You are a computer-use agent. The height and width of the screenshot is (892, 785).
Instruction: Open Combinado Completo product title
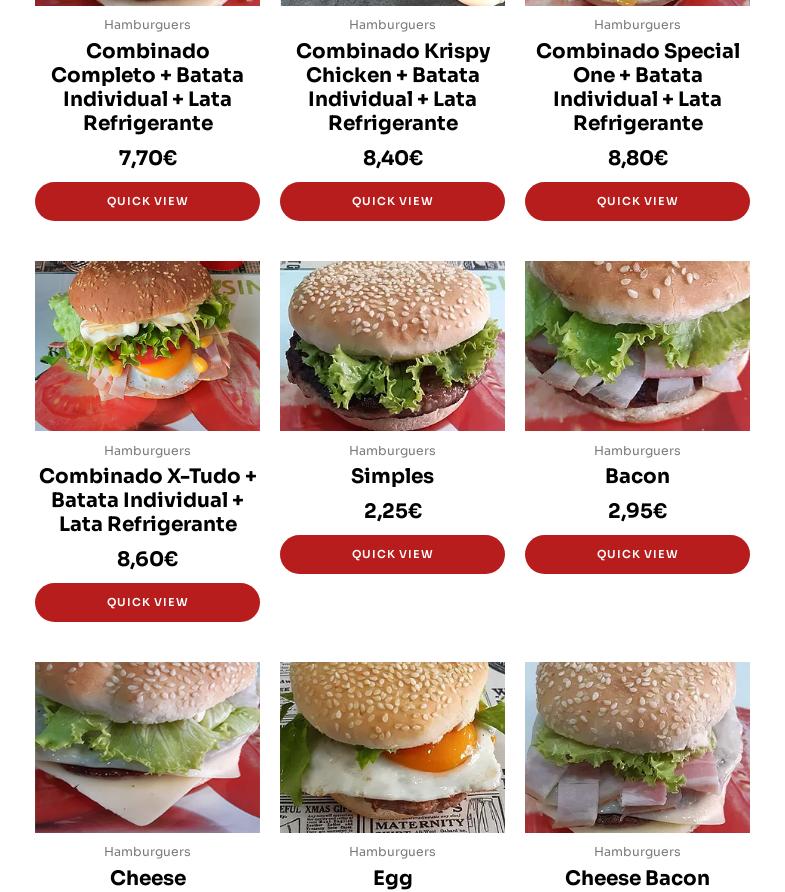point(147,87)
